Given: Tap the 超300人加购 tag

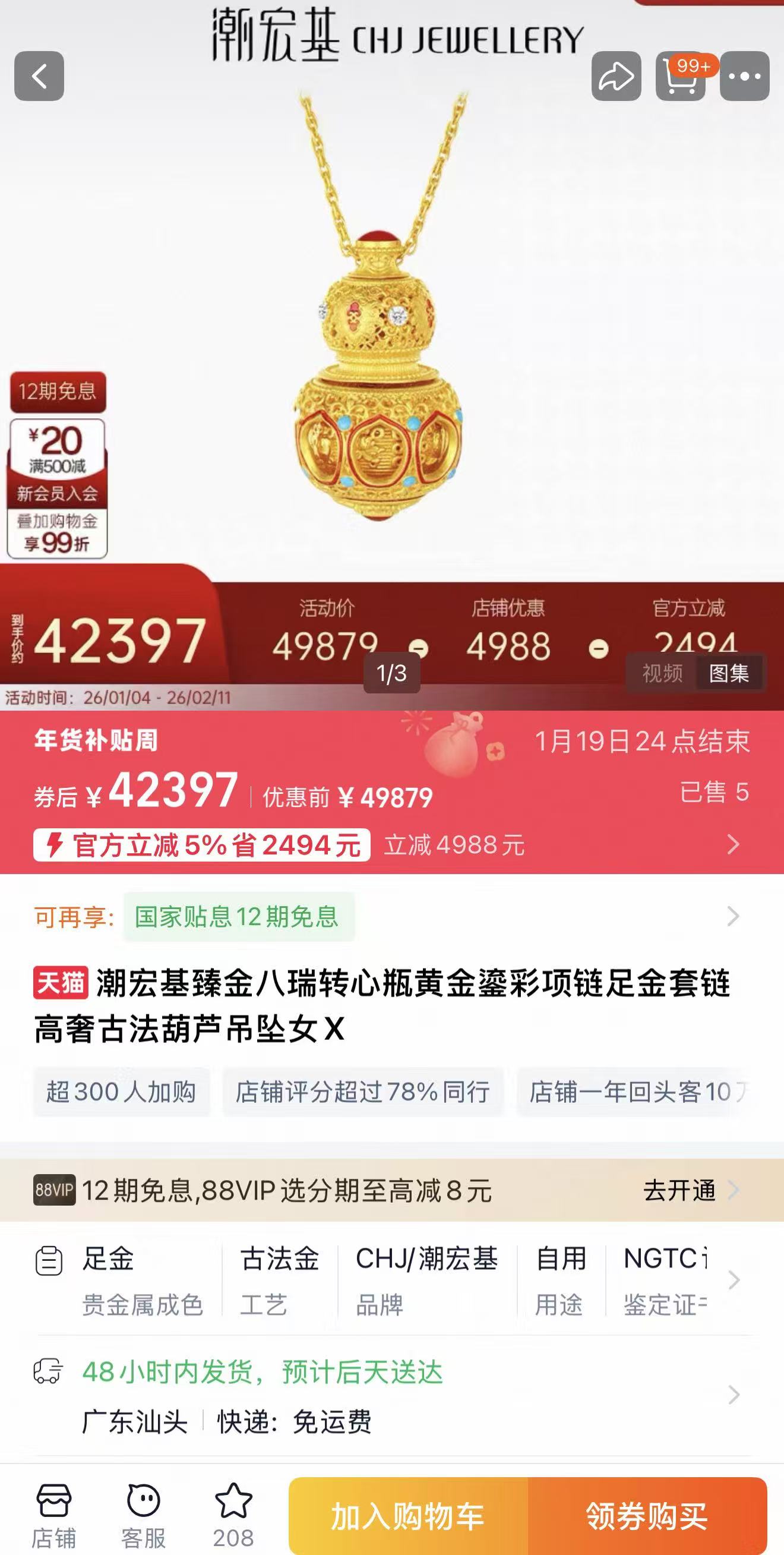Looking at the screenshot, I should (x=121, y=1092).
